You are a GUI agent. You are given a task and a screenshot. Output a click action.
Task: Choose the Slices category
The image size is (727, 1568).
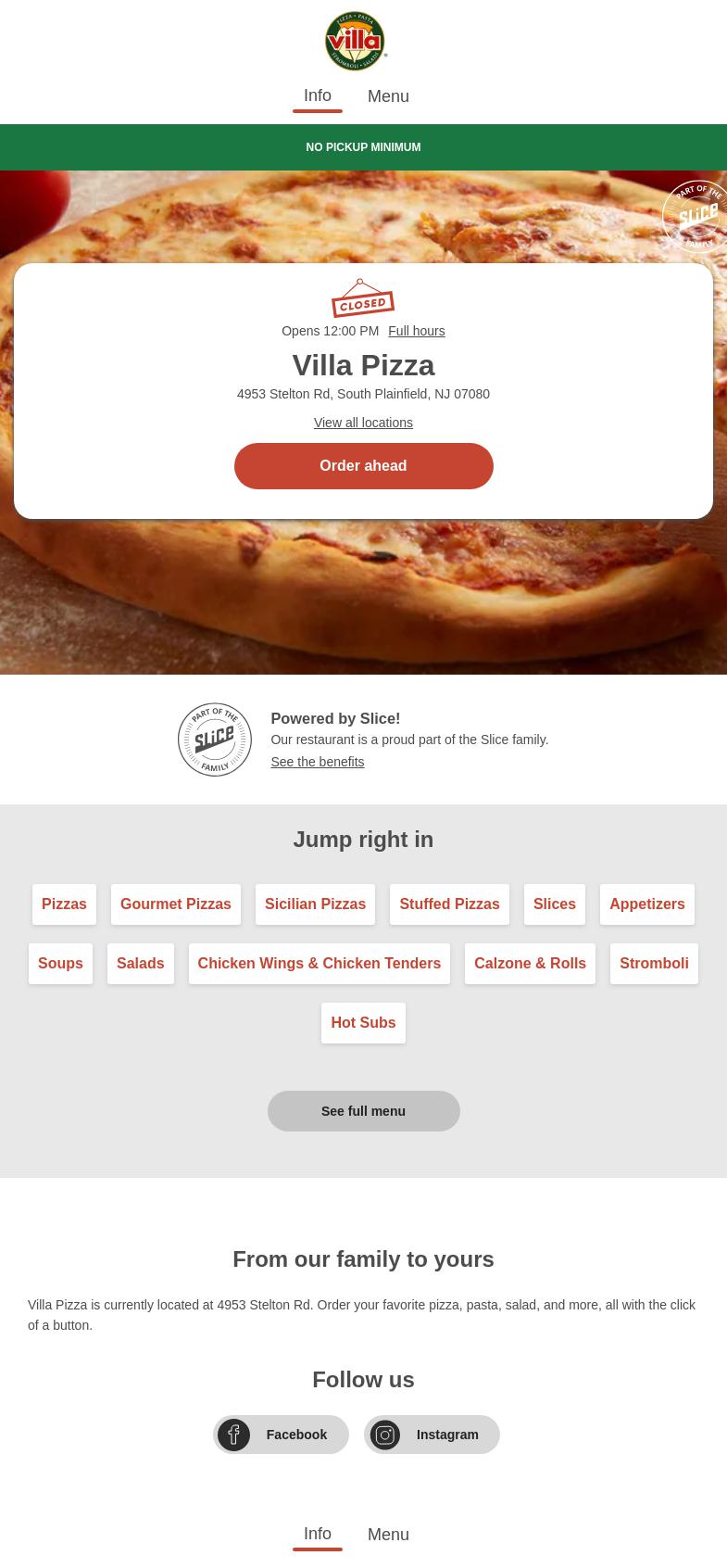[x=554, y=904]
